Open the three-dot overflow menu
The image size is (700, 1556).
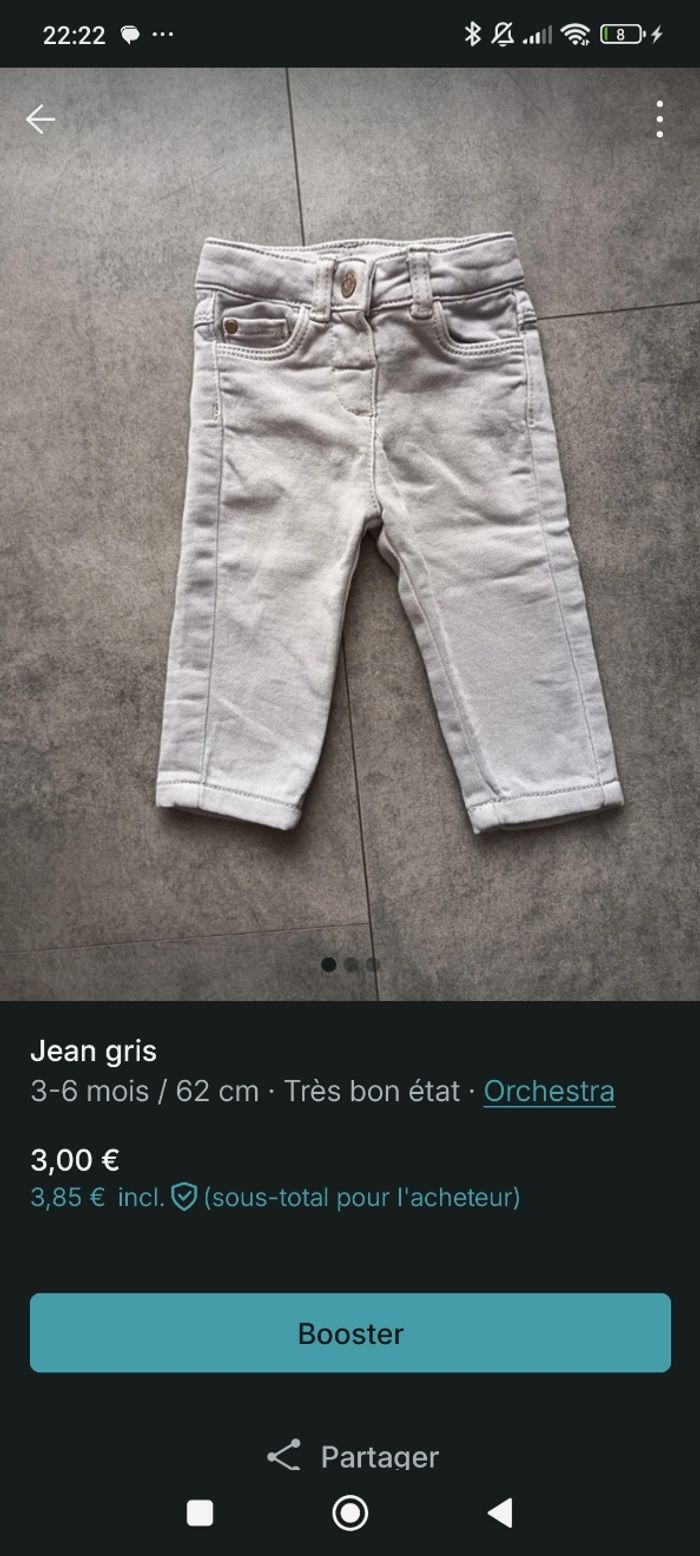tap(659, 119)
